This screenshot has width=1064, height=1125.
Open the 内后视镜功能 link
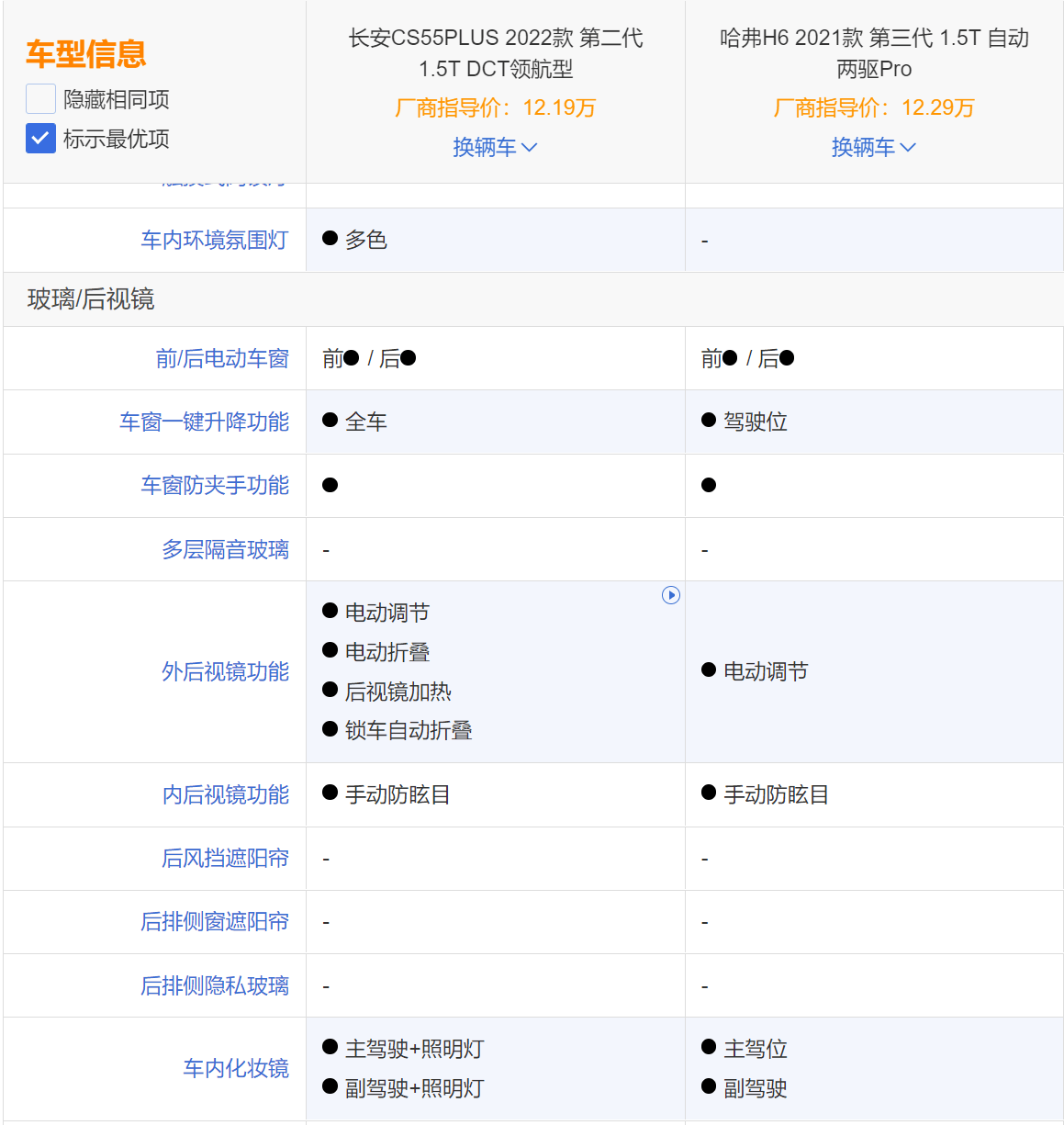pos(225,794)
